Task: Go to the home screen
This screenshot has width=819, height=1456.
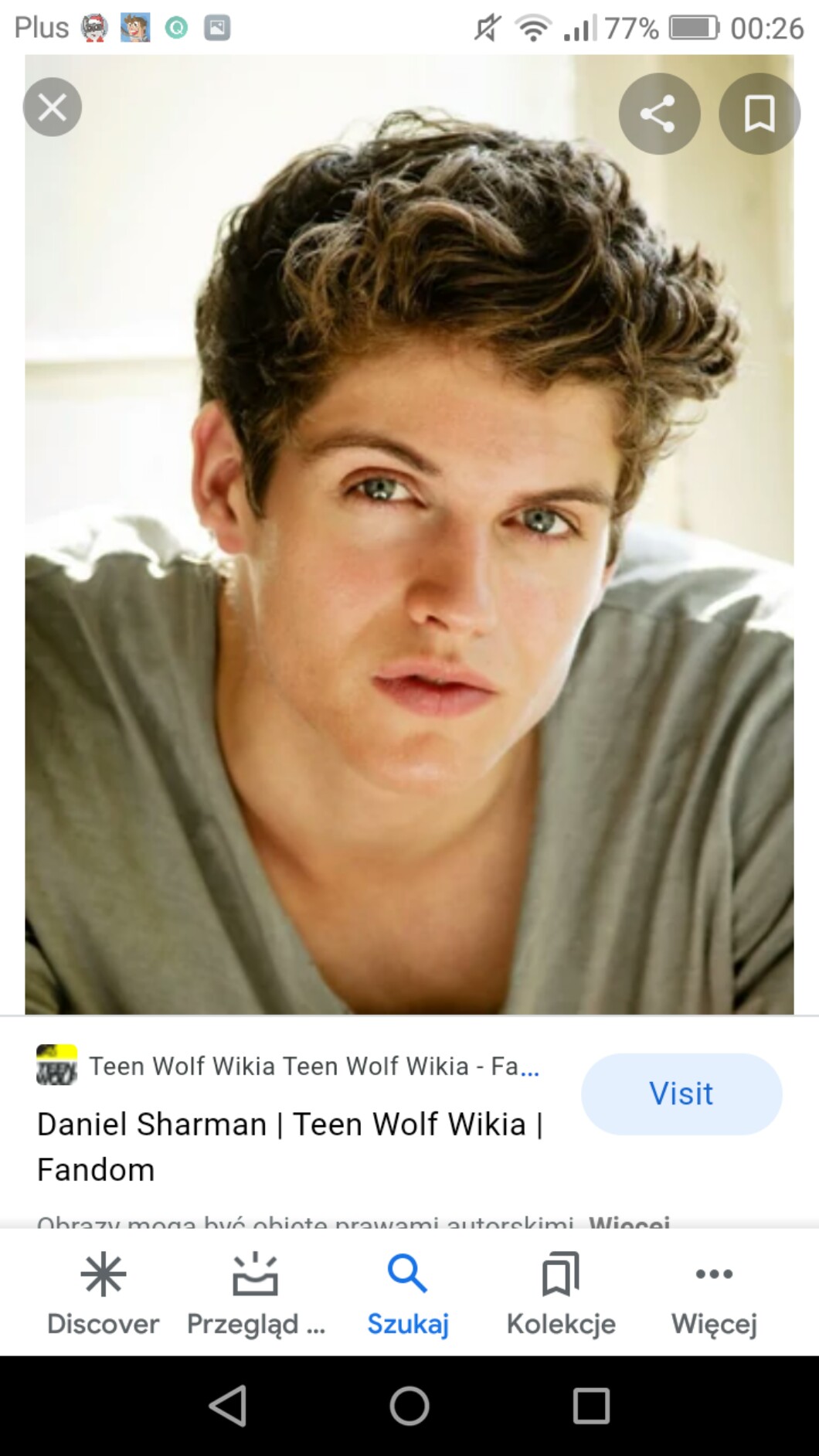Action: click(409, 1405)
